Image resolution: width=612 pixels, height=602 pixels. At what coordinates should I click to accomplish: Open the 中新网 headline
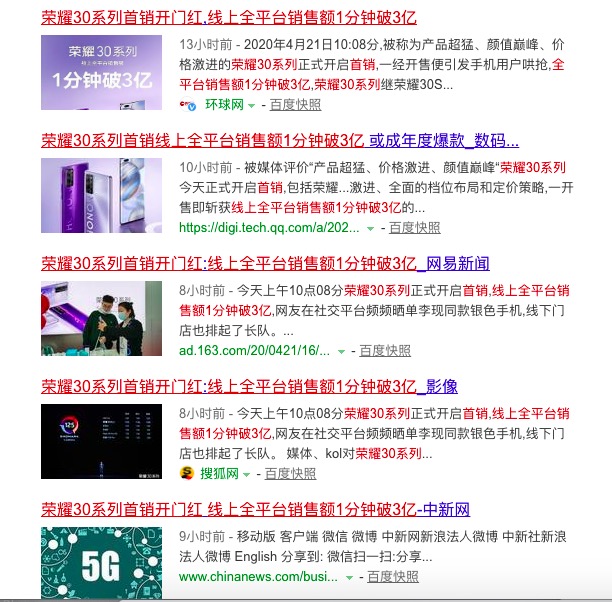[x=255, y=509]
